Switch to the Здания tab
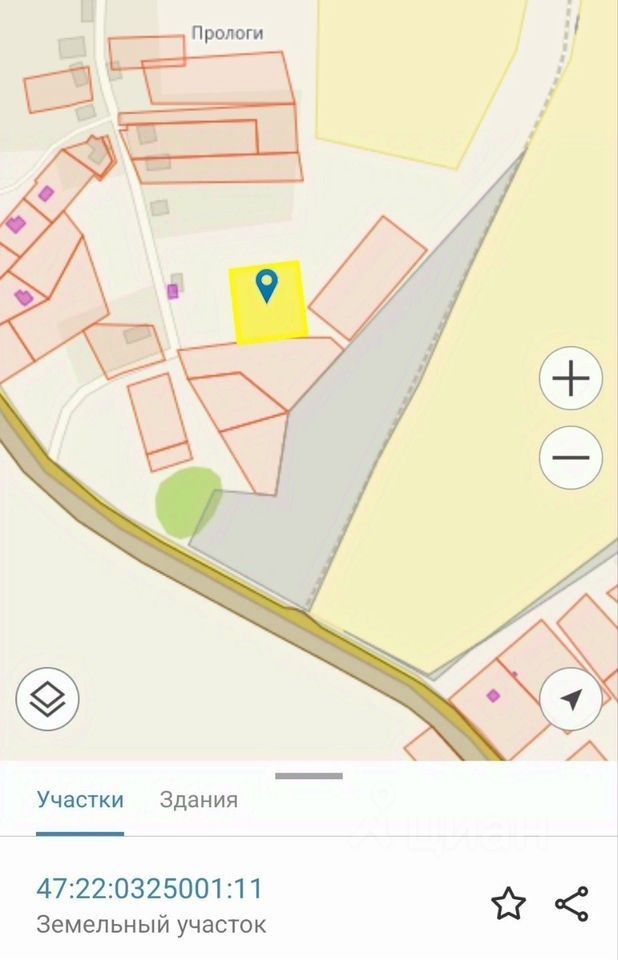 (x=199, y=800)
